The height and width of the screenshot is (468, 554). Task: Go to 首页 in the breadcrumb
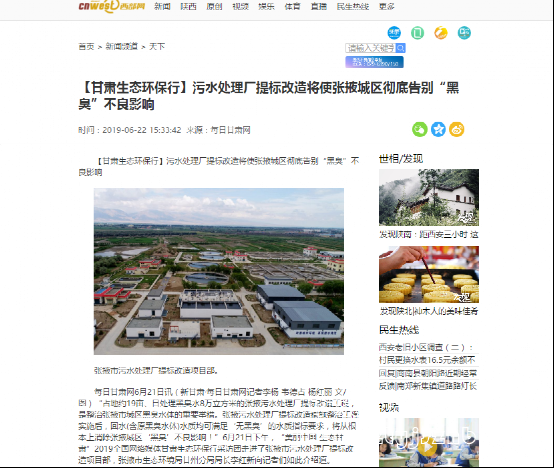[86, 47]
